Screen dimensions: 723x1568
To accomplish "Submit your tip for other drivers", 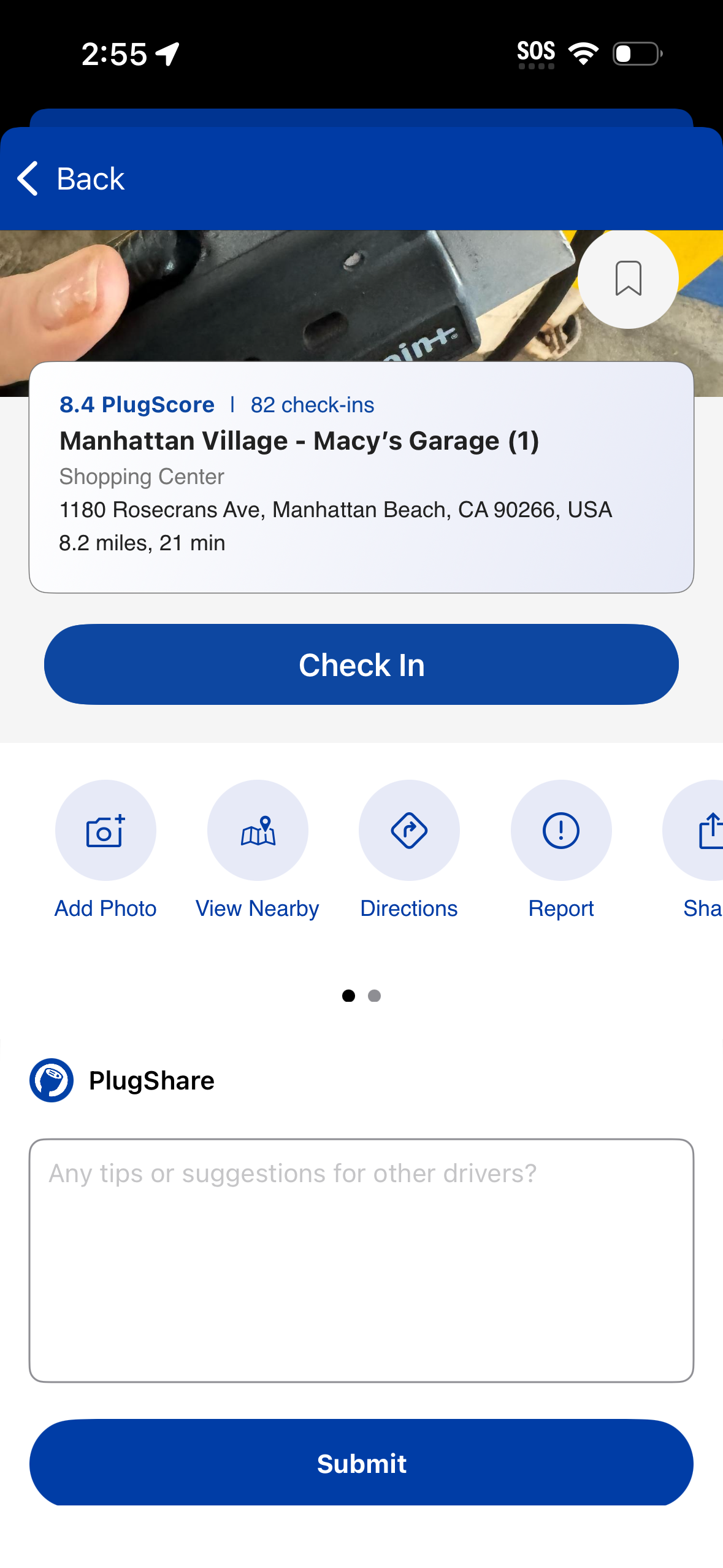I will coord(361,1462).
